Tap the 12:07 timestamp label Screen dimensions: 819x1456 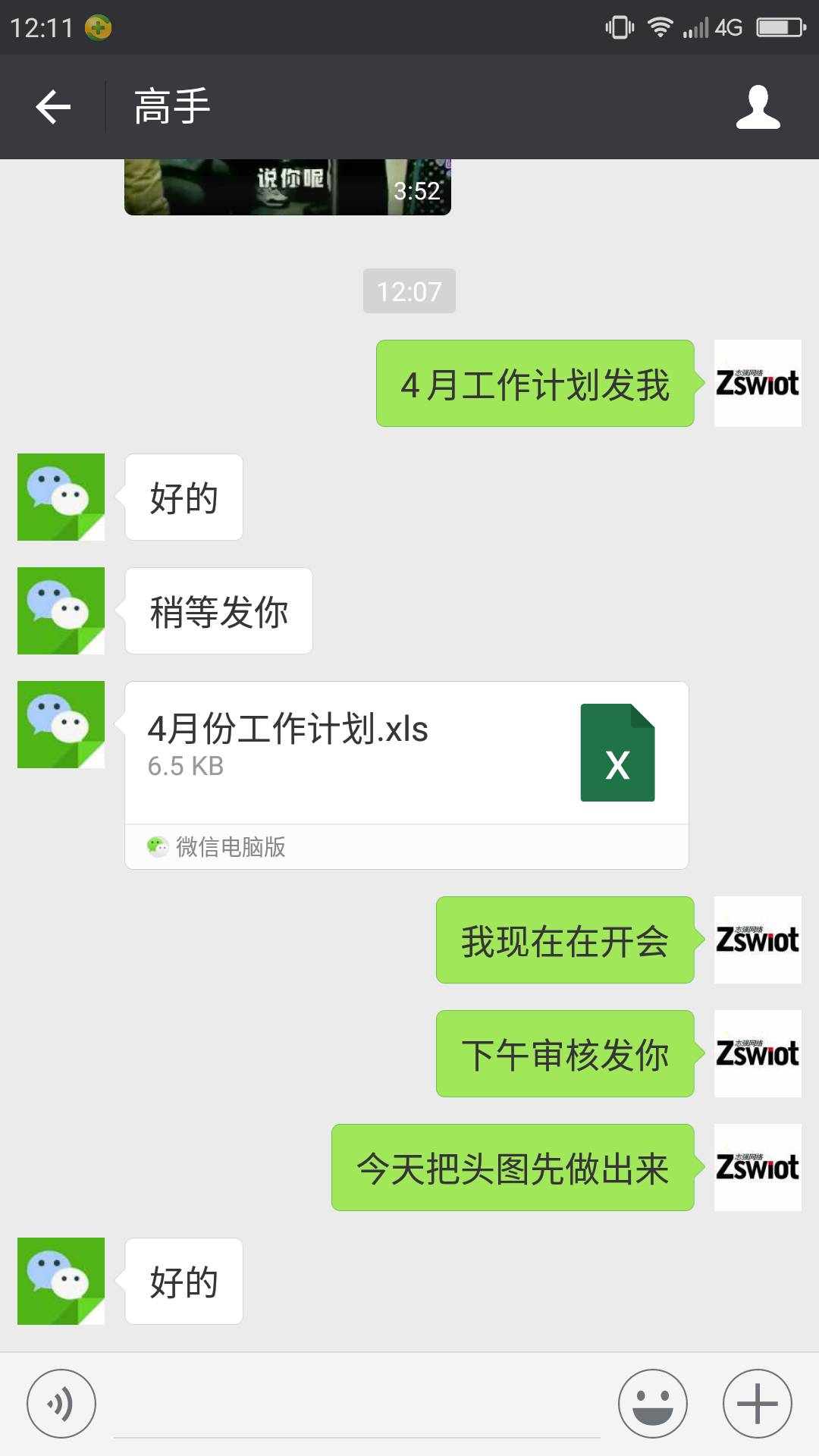pyautogui.click(x=409, y=290)
